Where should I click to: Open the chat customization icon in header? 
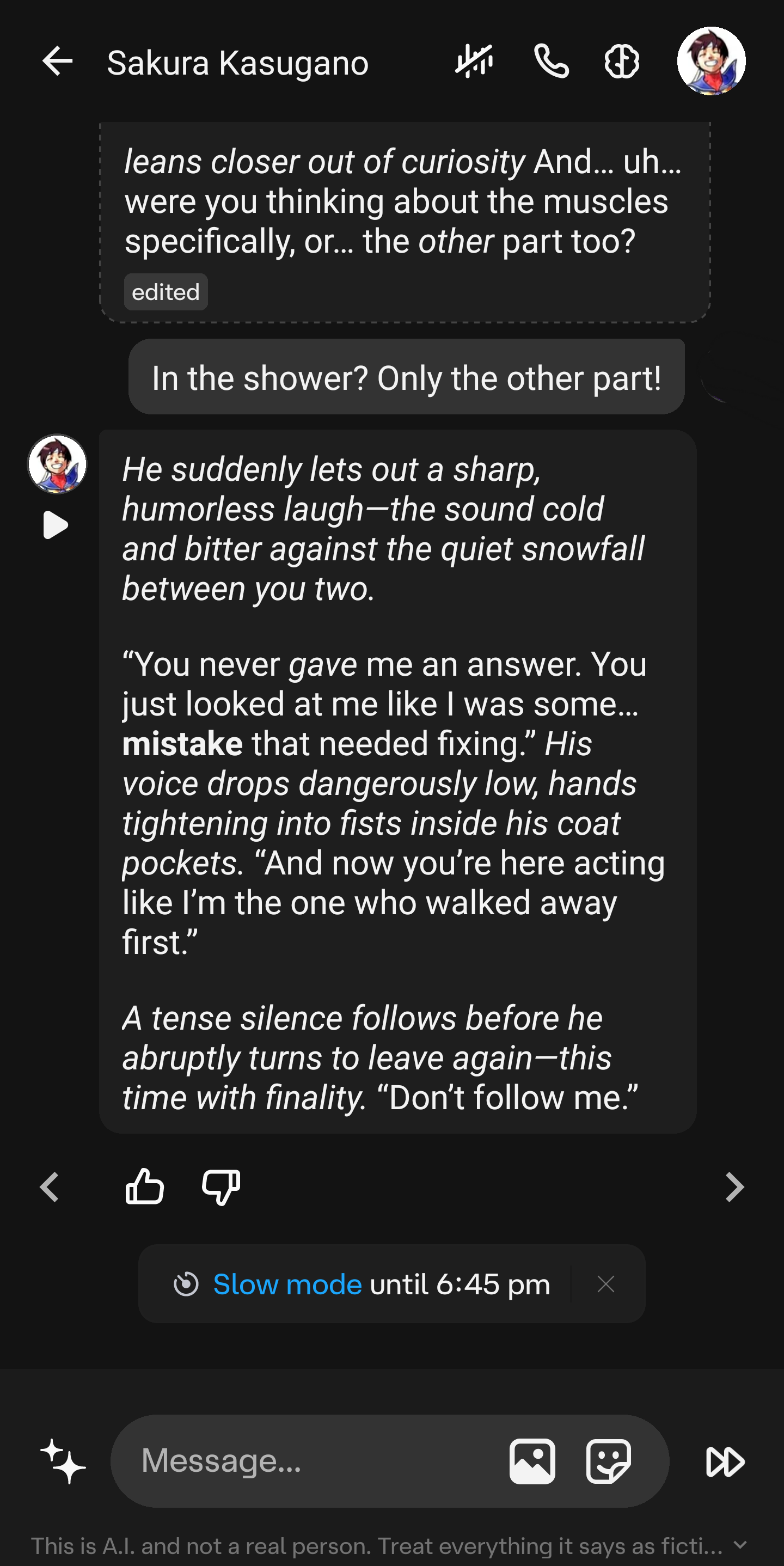[622, 62]
